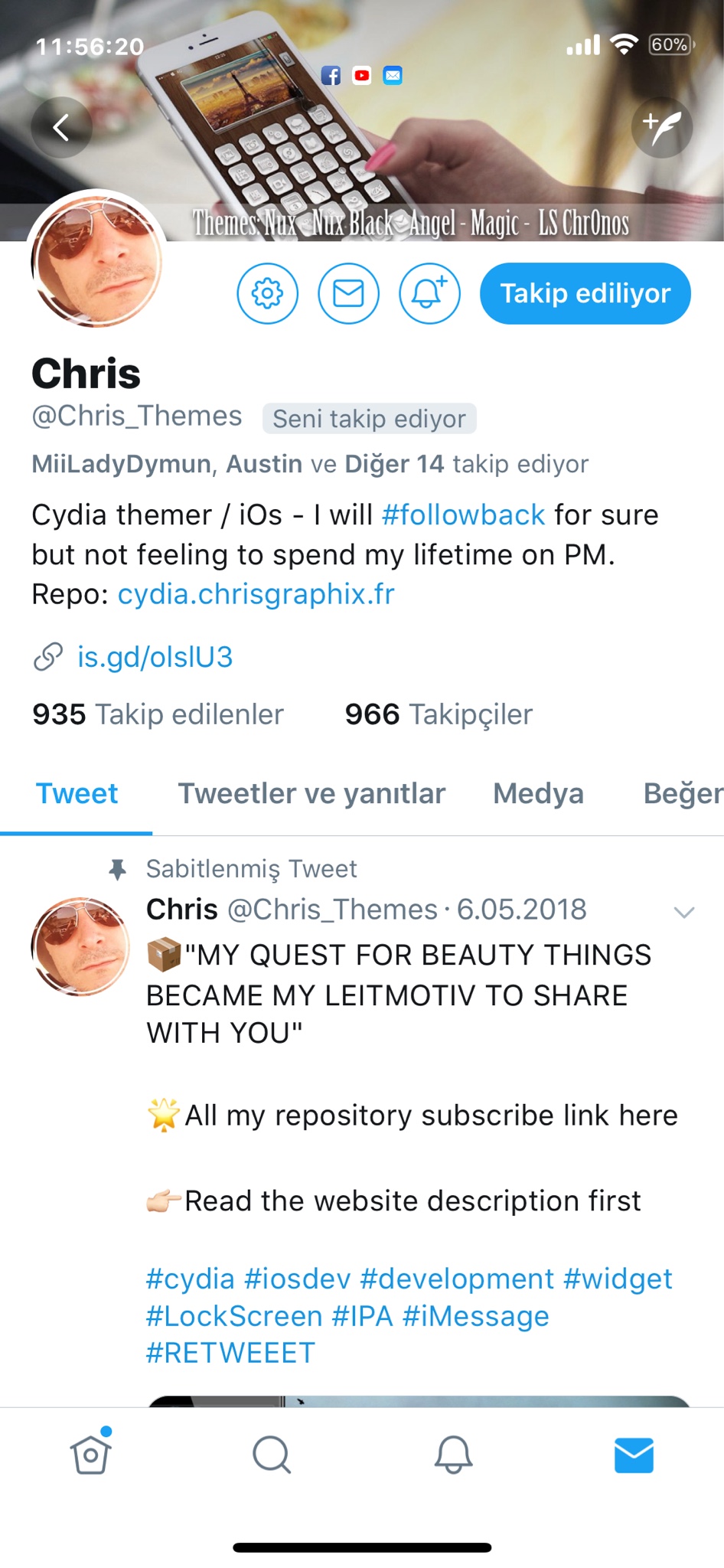Open the Tweetler ve yanıtlar tab
Screen dimensions: 724x1568
coord(311,794)
